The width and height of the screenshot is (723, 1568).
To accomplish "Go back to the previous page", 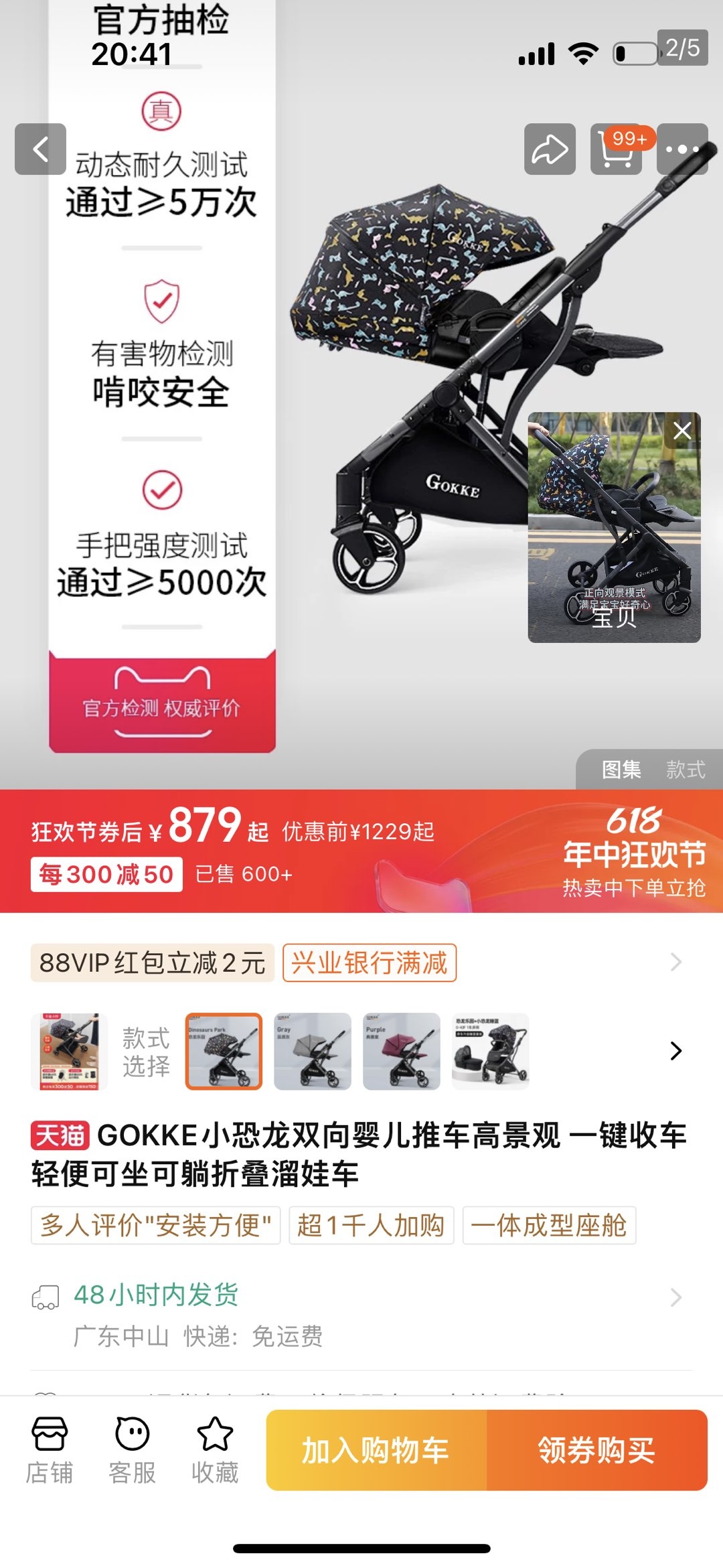I will (x=40, y=149).
